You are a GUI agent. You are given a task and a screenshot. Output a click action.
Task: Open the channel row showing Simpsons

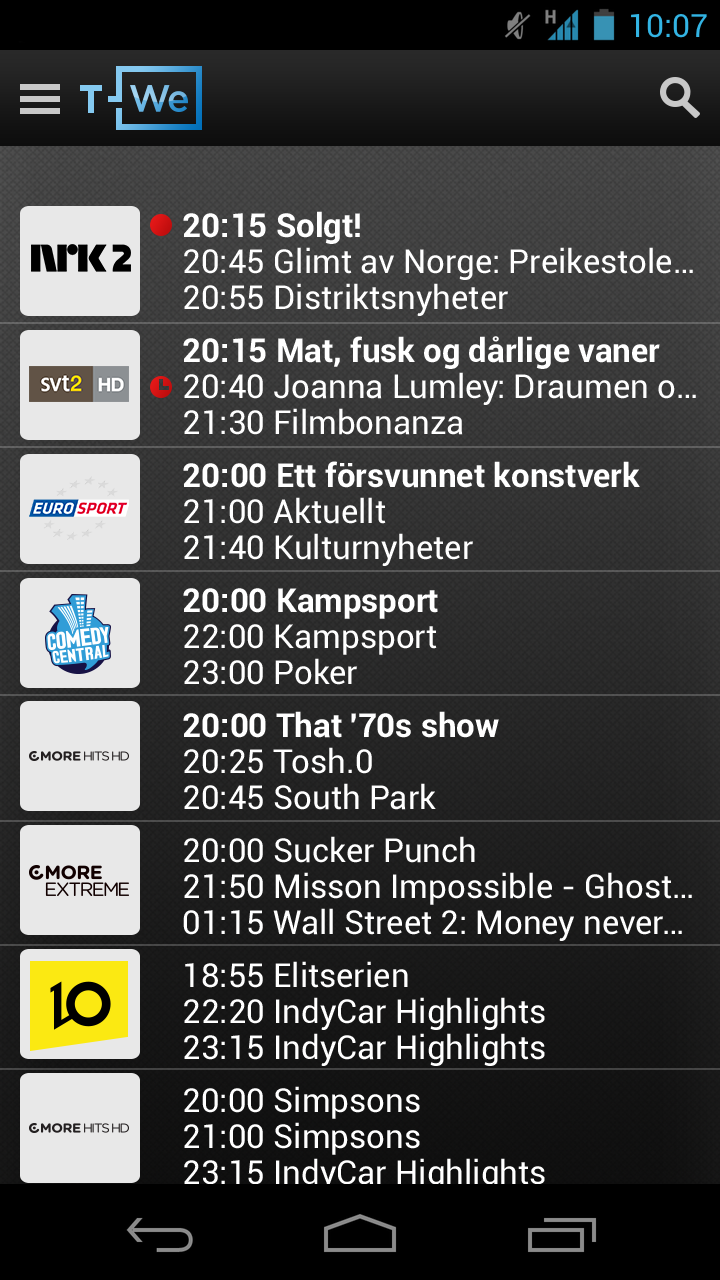tap(360, 1128)
